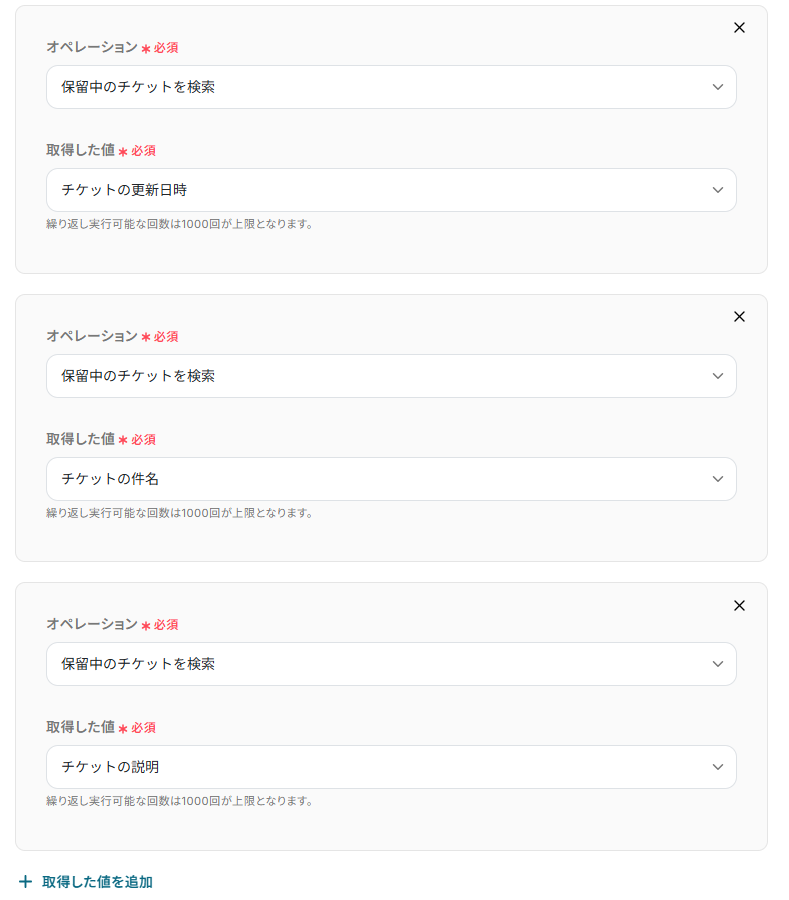Remove the card with チケットの件名
This screenshot has height=900, width=789.
coord(739,317)
